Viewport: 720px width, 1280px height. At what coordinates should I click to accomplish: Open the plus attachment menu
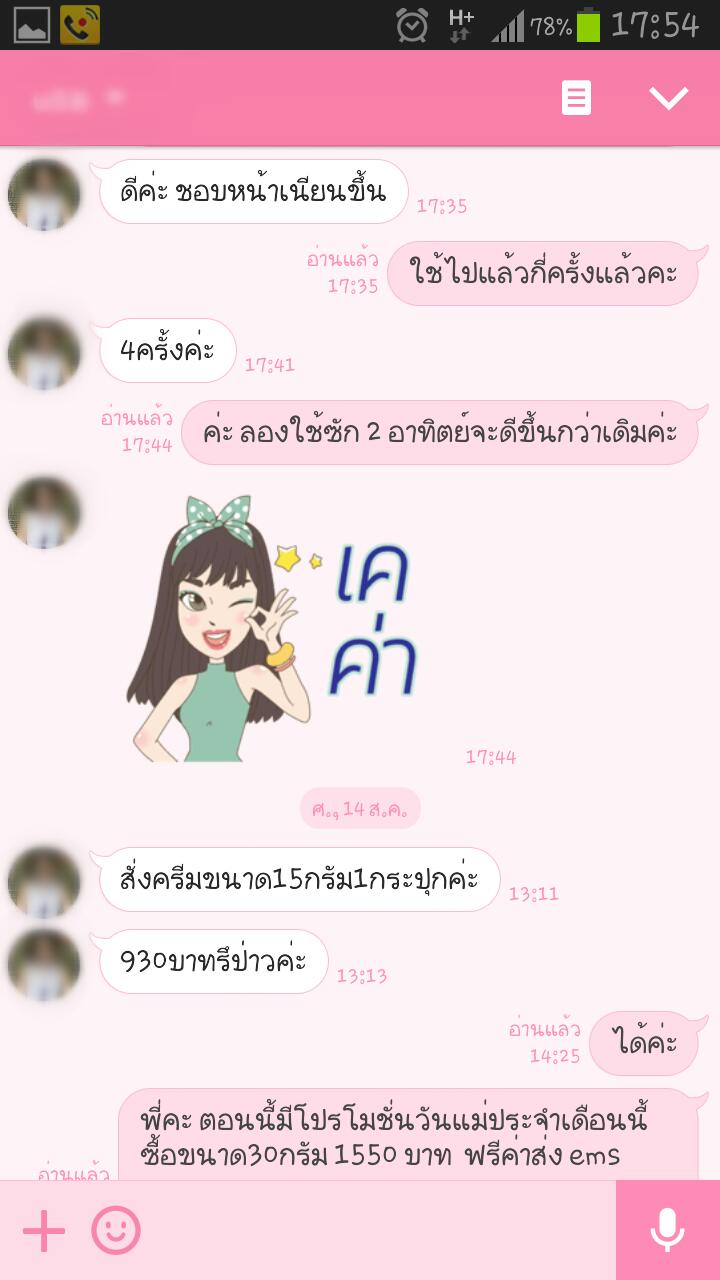pyautogui.click(x=43, y=1231)
